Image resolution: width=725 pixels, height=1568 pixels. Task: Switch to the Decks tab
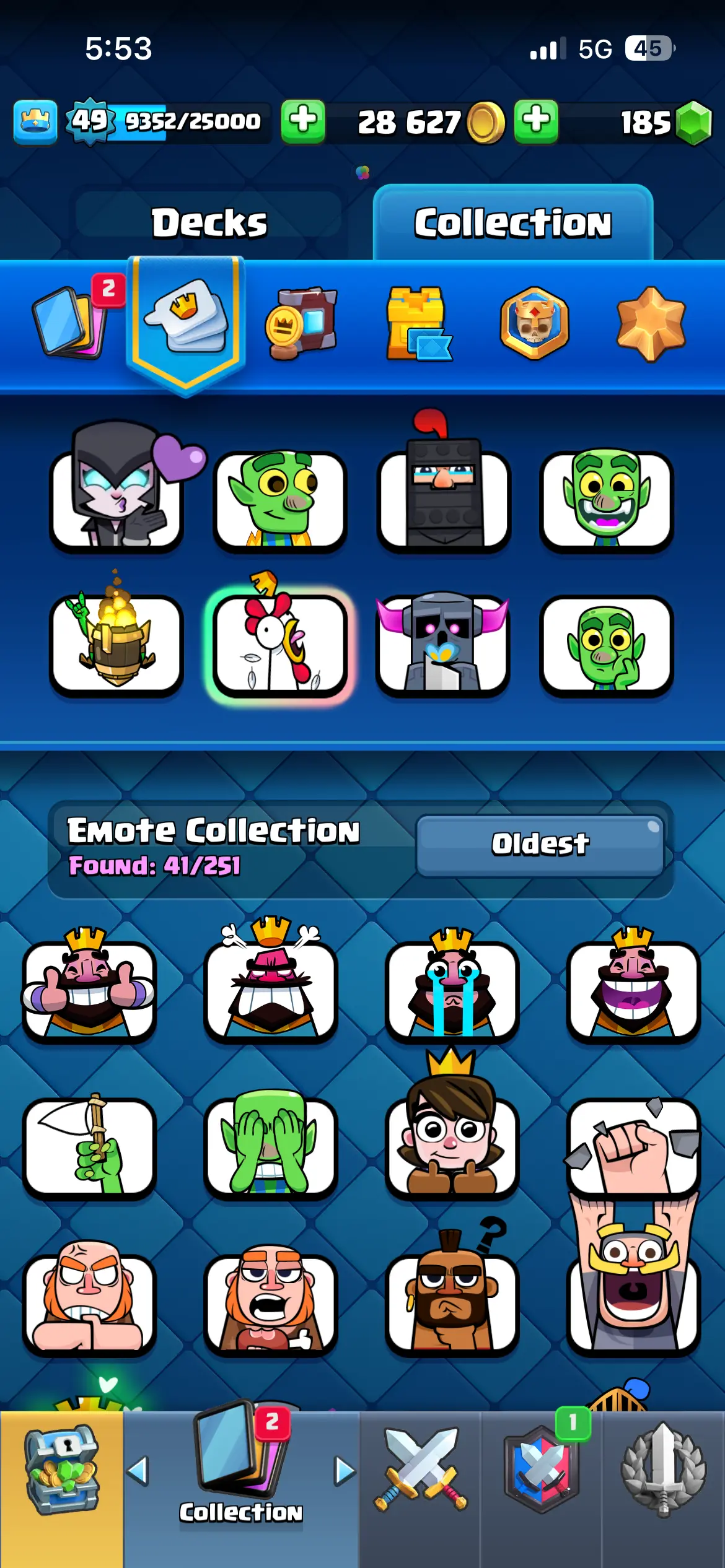pos(209,223)
